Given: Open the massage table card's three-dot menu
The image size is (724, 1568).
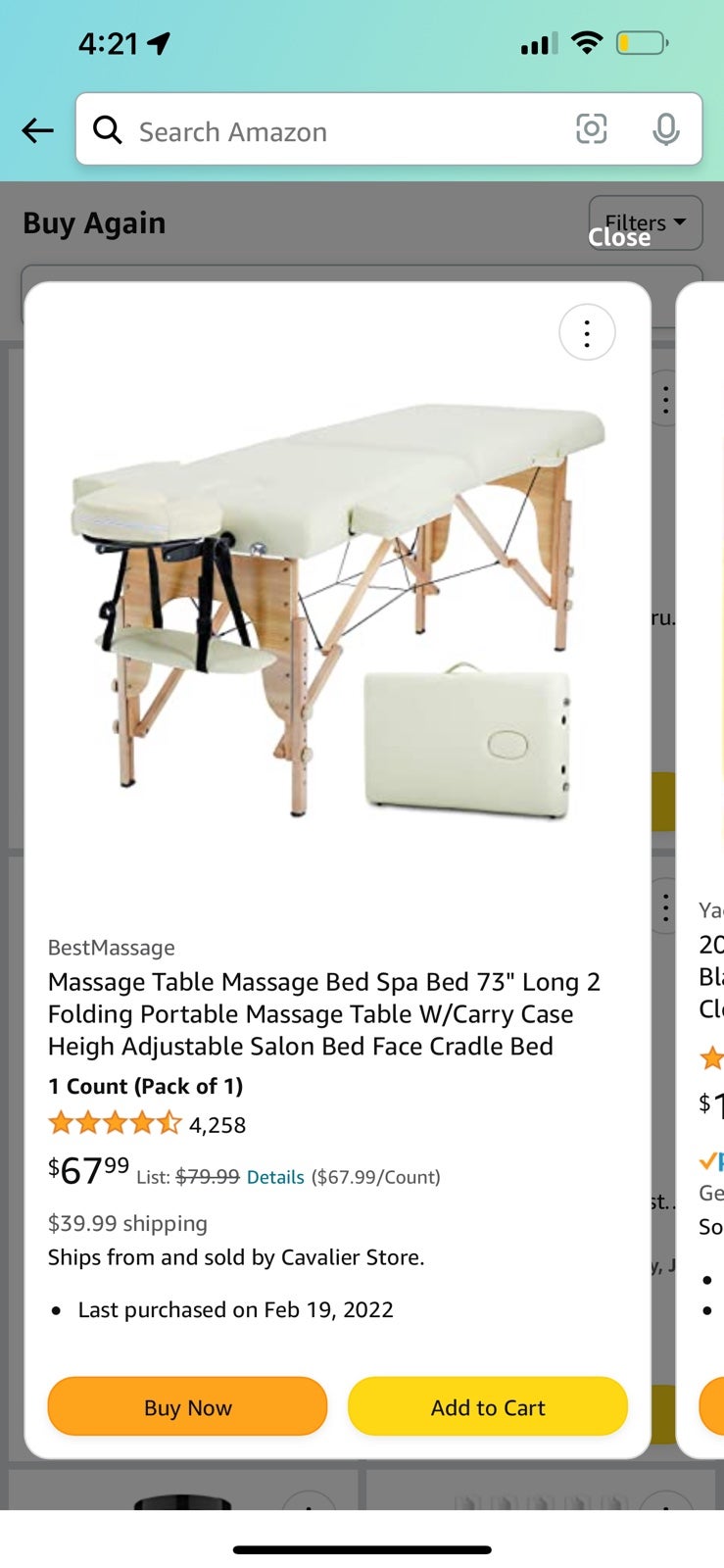Looking at the screenshot, I should [x=587, y=333].
